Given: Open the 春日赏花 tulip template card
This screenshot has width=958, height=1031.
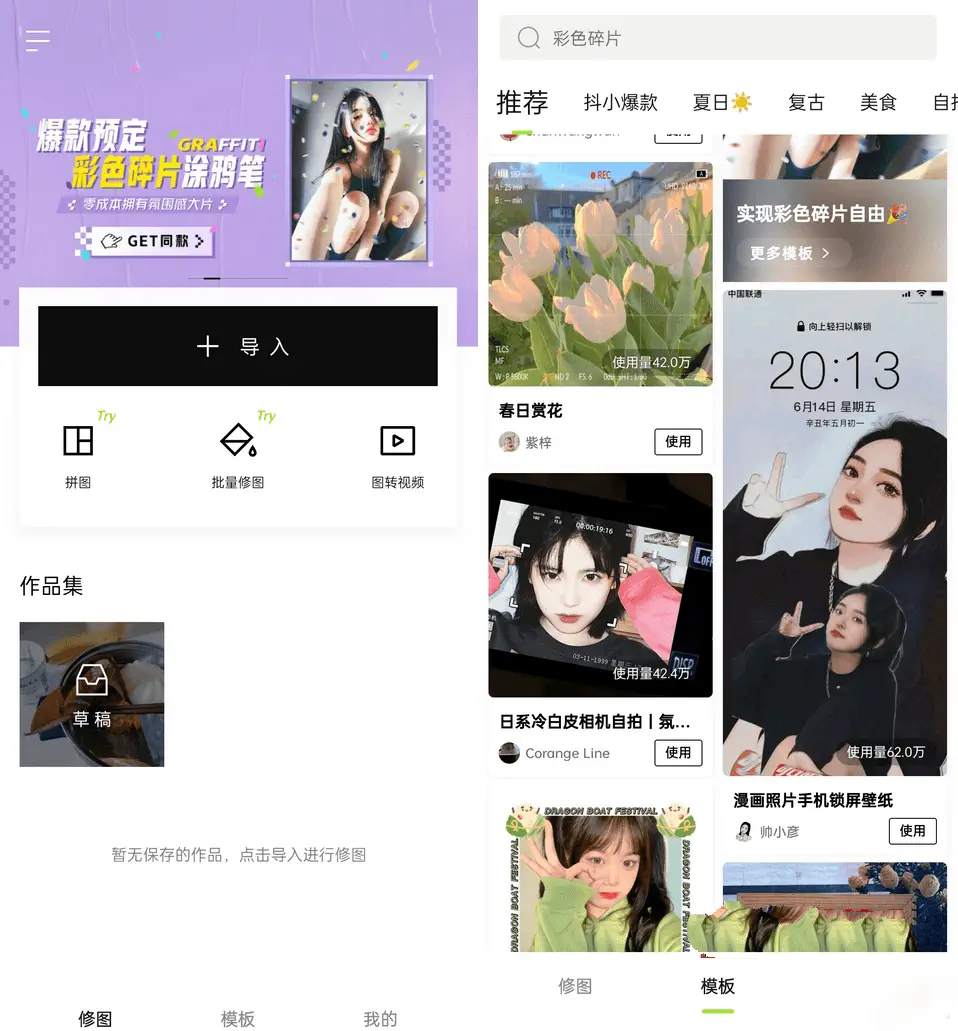Looking at the screenshot, I should (600, 275).
